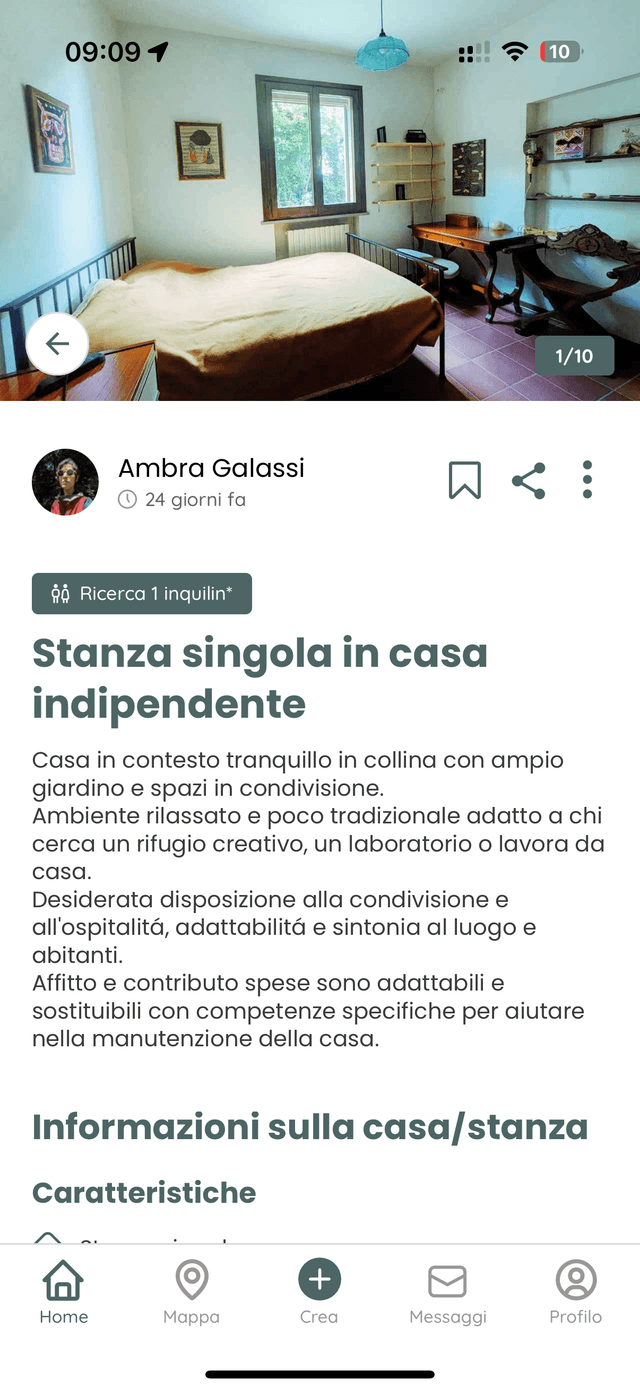Open the Messaggi tab

click(x=447, y=1294)
